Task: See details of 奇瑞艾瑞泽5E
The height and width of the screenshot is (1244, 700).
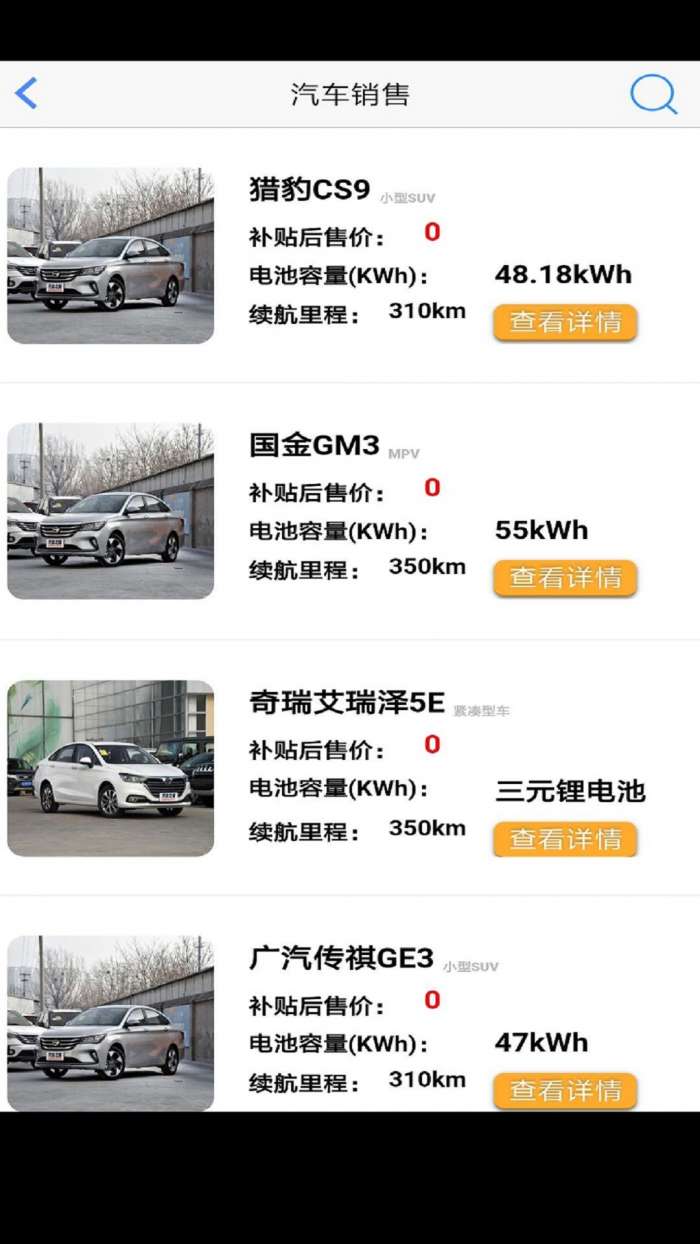Action: pyautogui.click(x=565, y=839)
